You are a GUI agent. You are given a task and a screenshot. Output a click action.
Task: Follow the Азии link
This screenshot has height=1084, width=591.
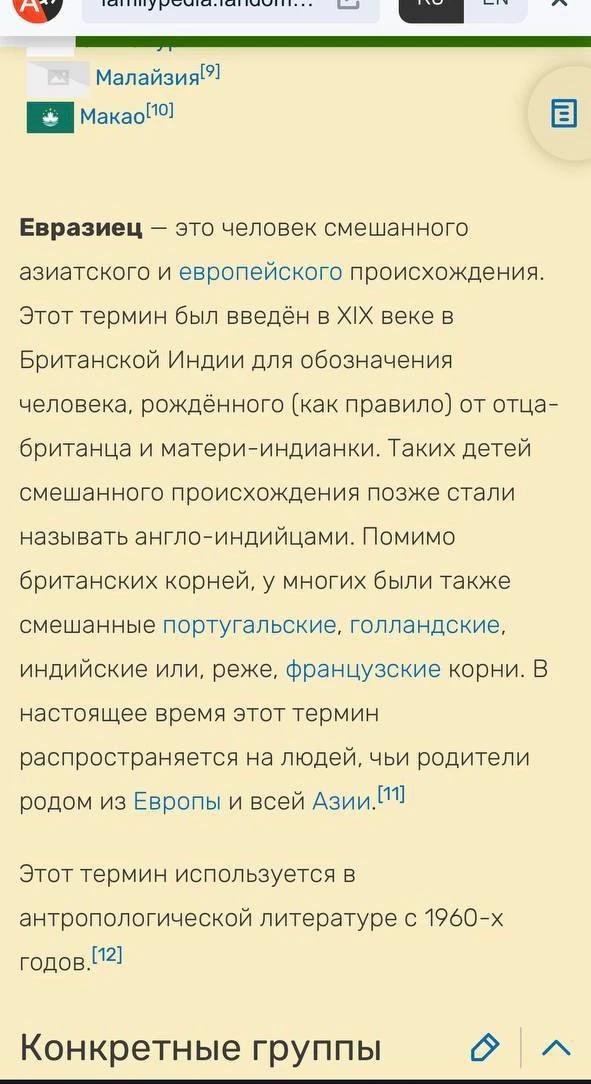click(342, 802)
